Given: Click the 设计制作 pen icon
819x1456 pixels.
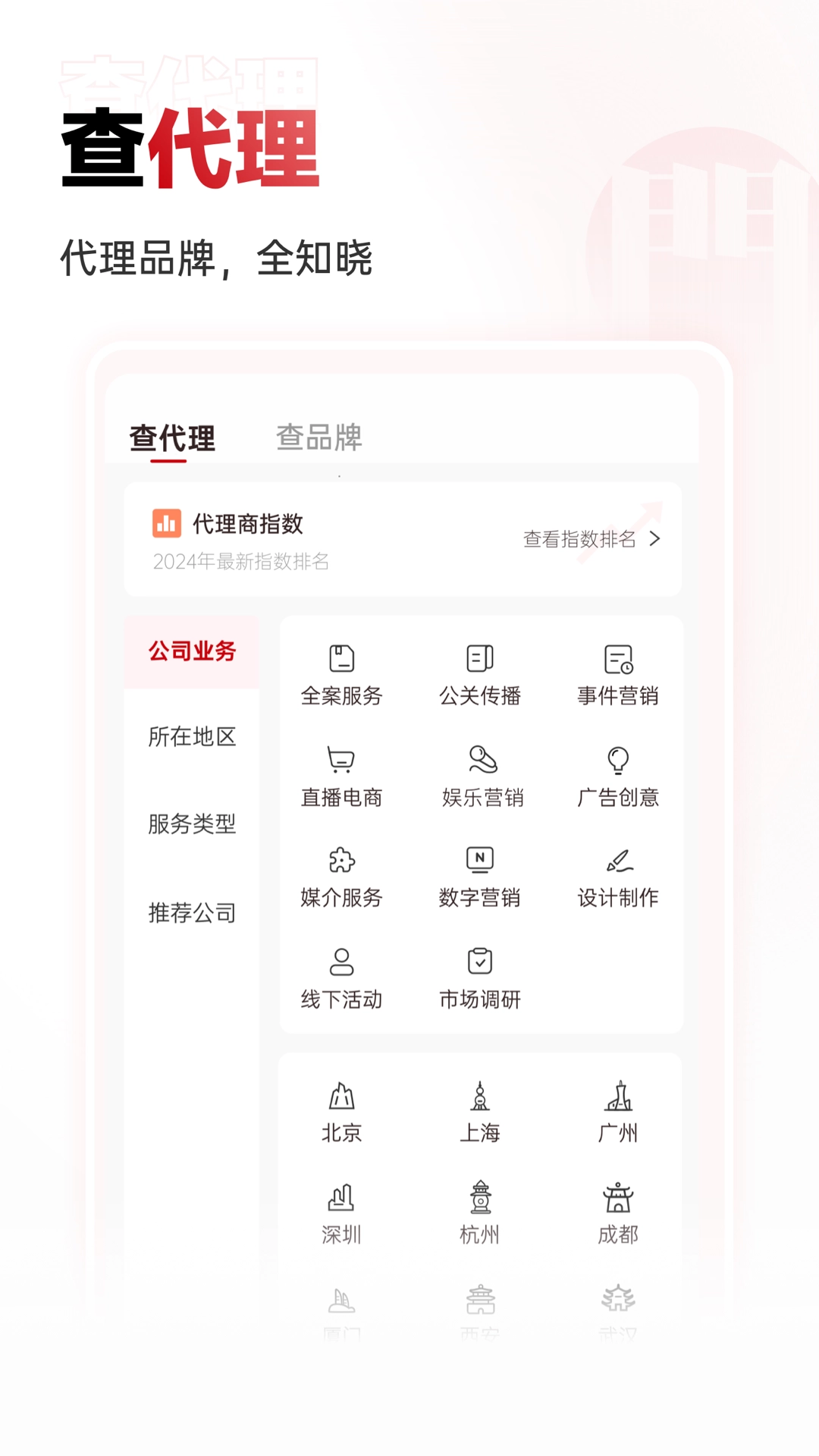Looking at the screenshot, I should coord(620,862).
